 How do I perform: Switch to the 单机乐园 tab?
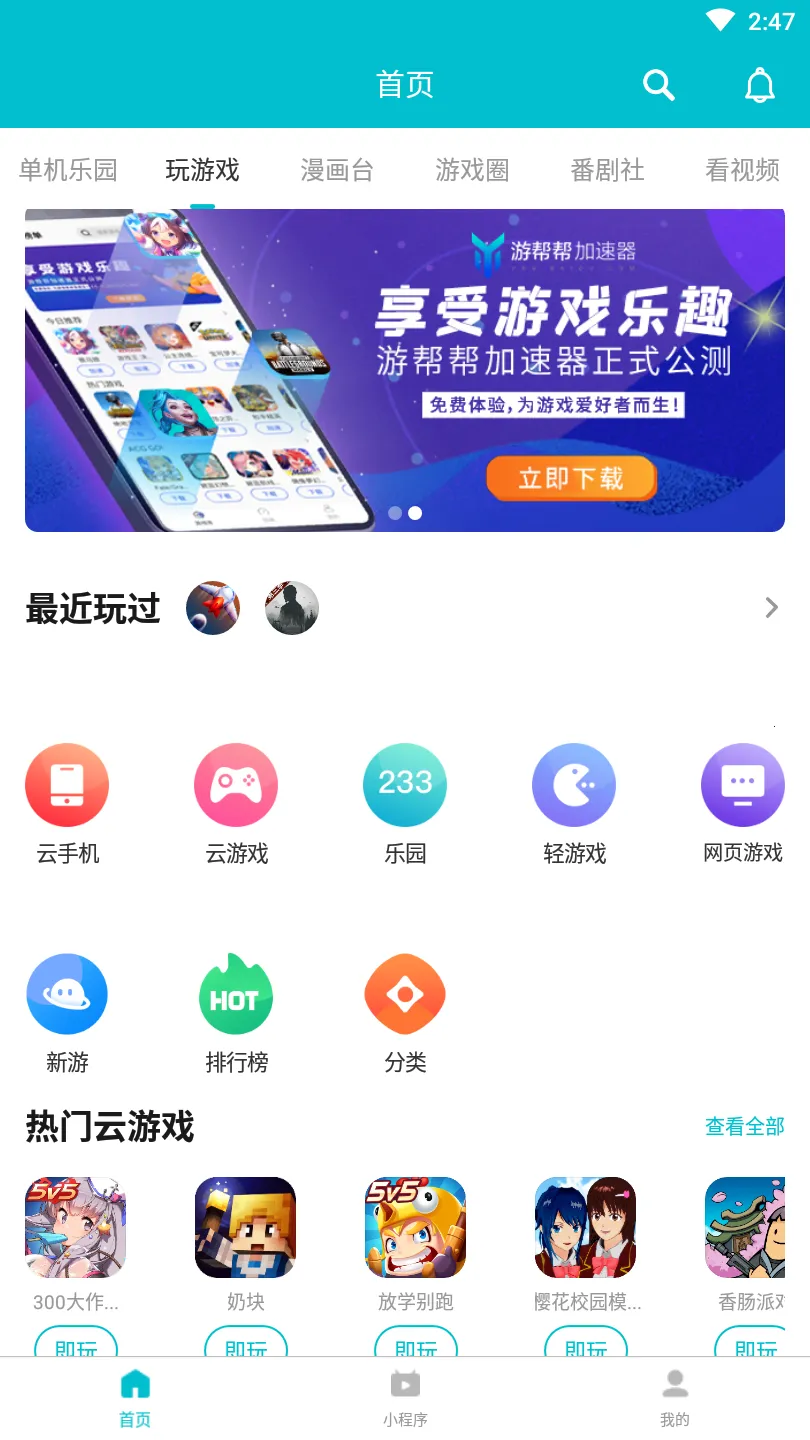68,170
